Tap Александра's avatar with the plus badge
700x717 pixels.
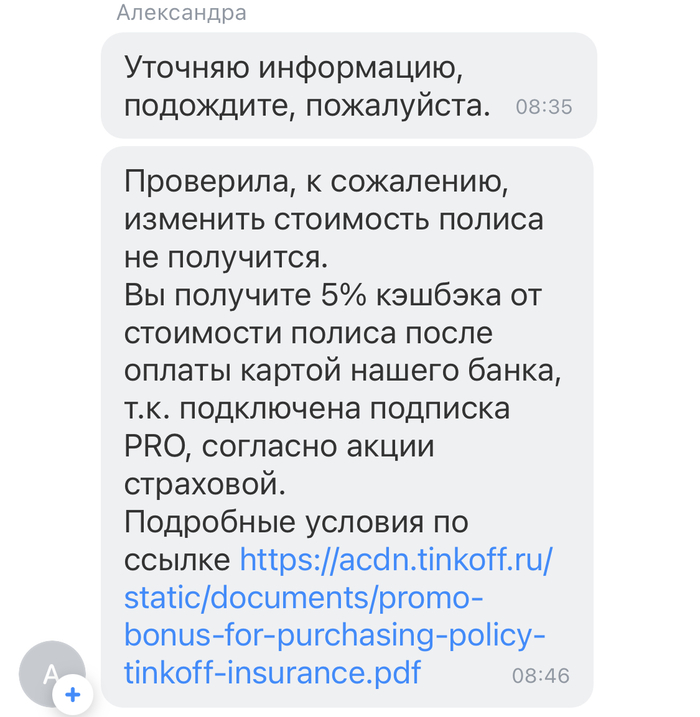[x=52, y=673]
